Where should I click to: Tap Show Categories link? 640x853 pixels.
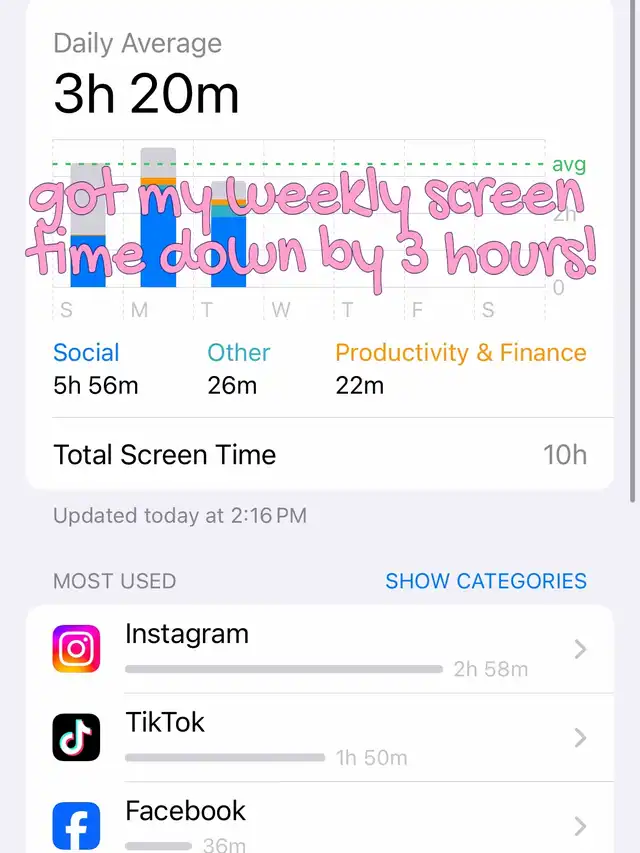tap(485, 581)
